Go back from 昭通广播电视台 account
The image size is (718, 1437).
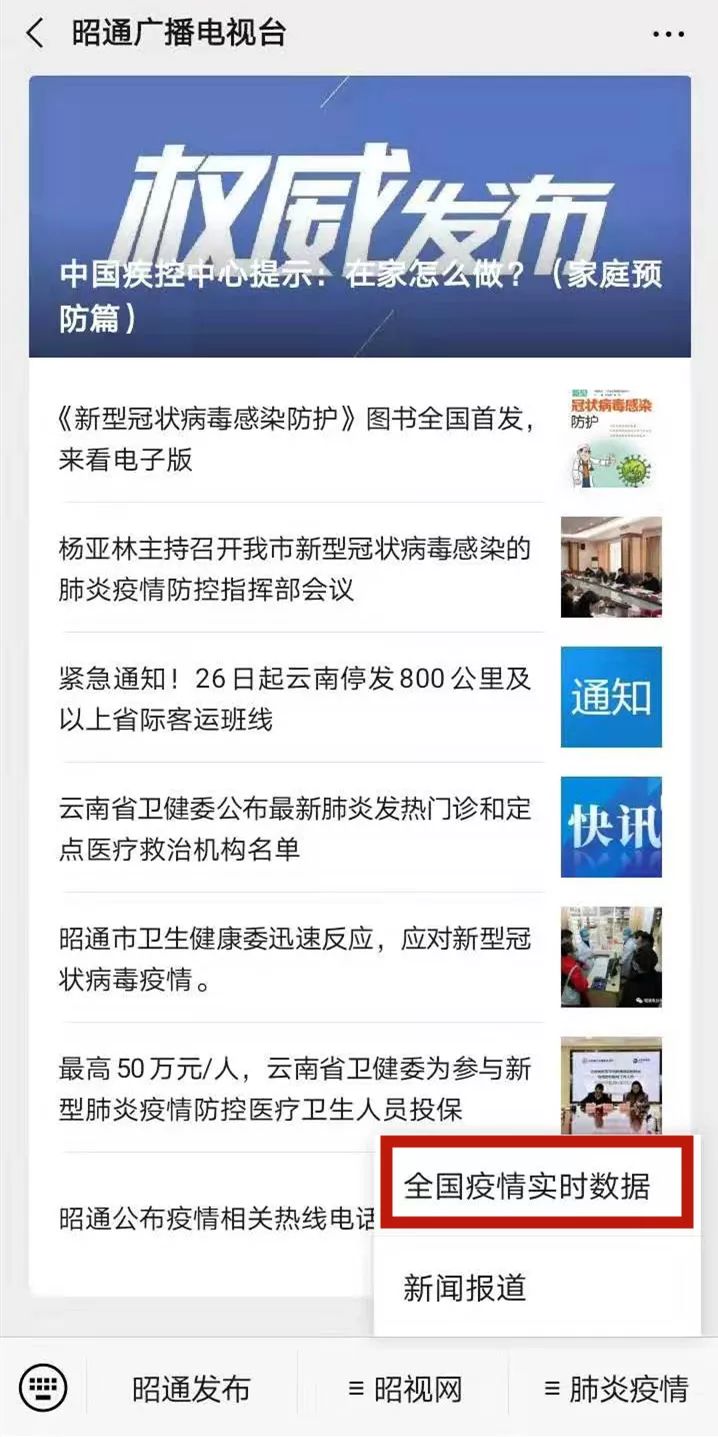(x=35, y=34)
